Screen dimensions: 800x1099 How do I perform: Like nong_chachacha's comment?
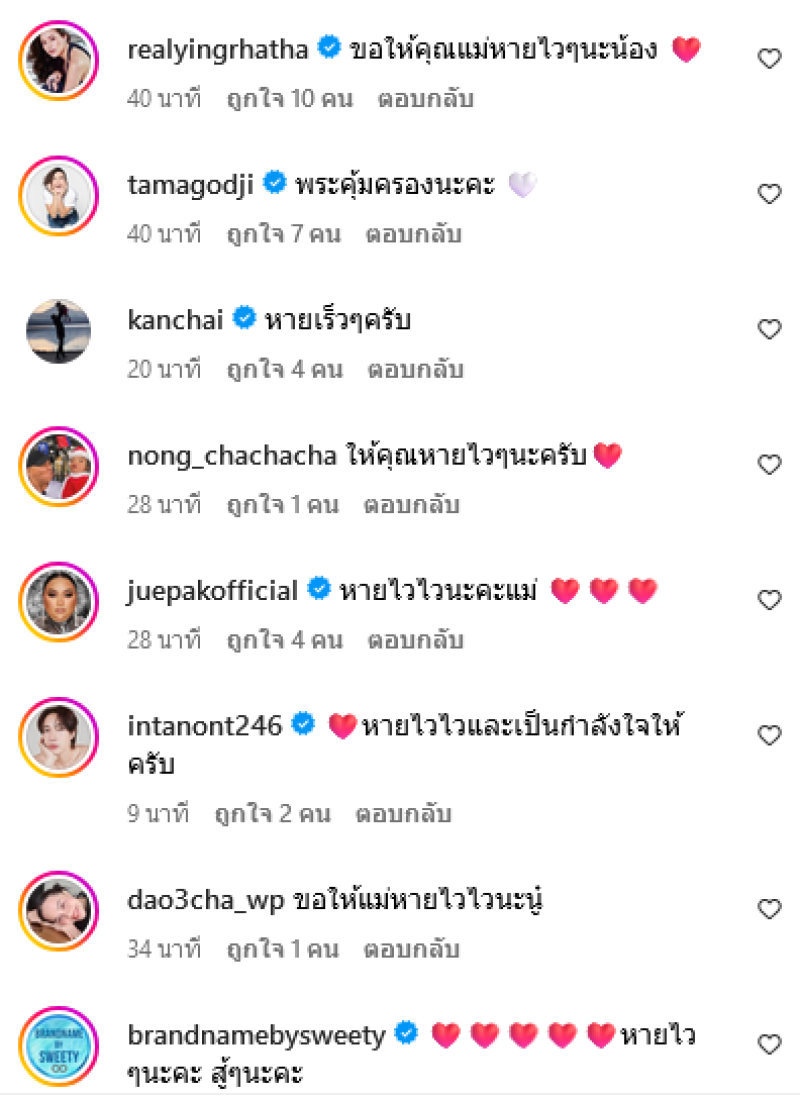coord(769,465)
